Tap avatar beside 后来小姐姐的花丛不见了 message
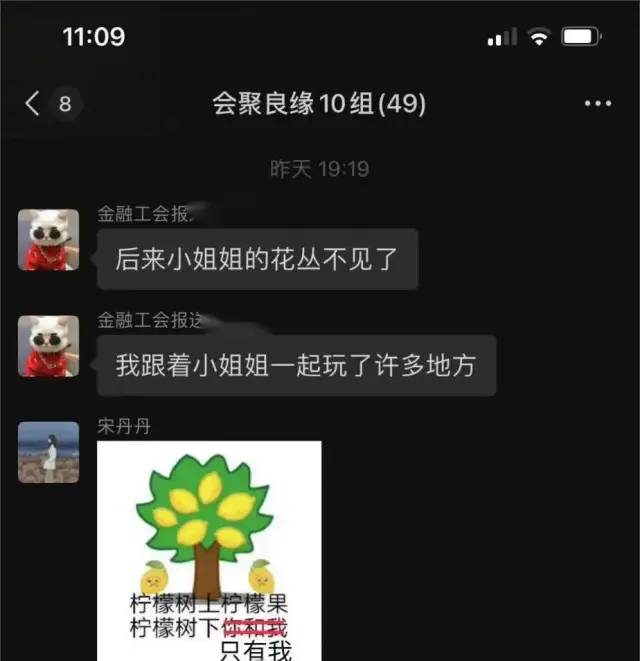 [48, 240]
